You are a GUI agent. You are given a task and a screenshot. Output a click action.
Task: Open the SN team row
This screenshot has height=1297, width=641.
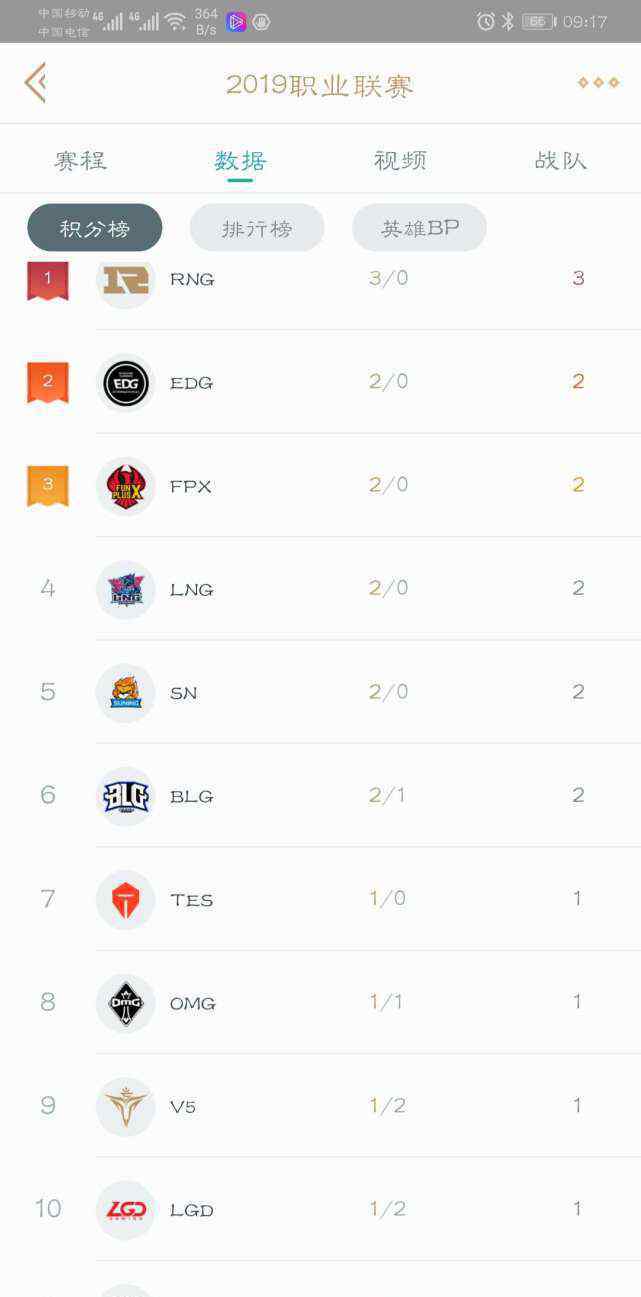(x=320, y=692)
